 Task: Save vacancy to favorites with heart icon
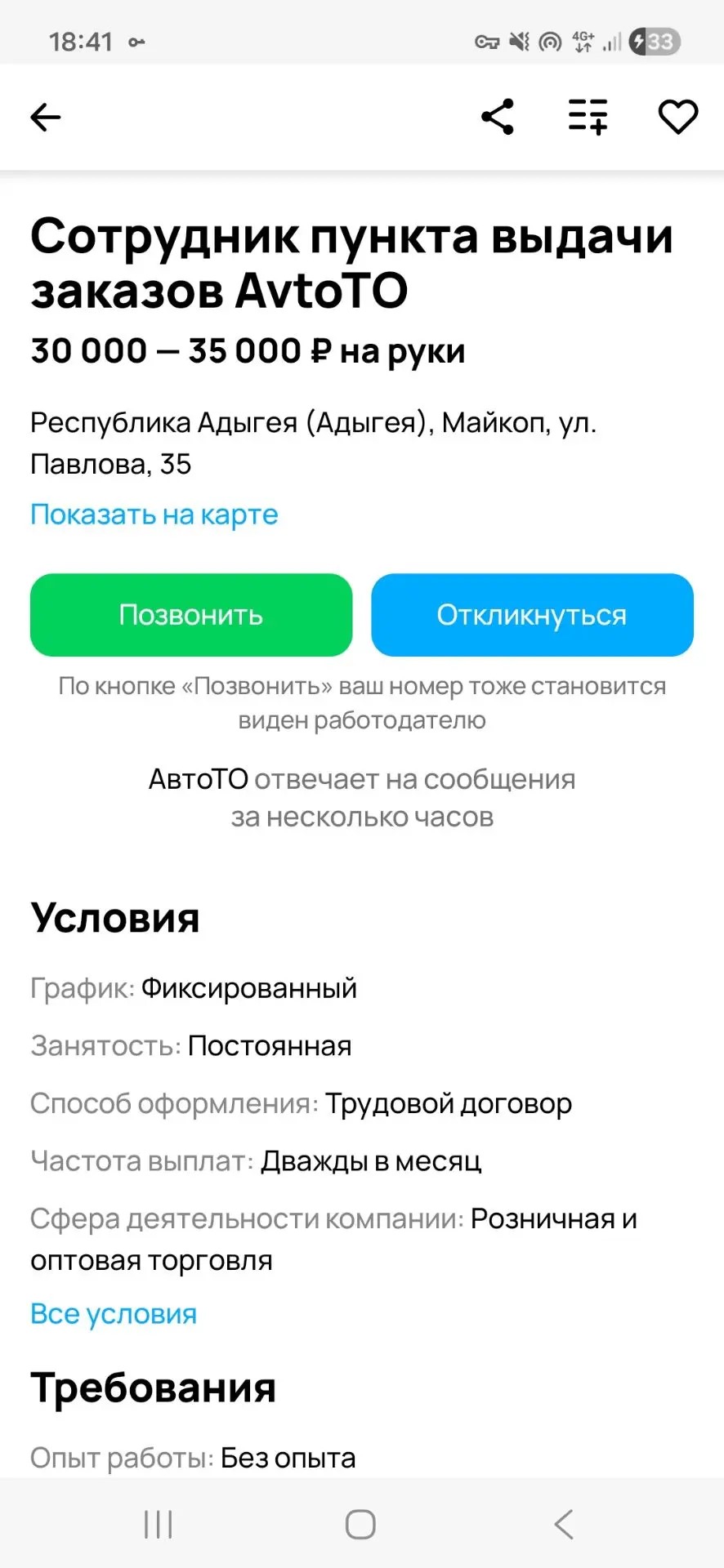[678, 117]
